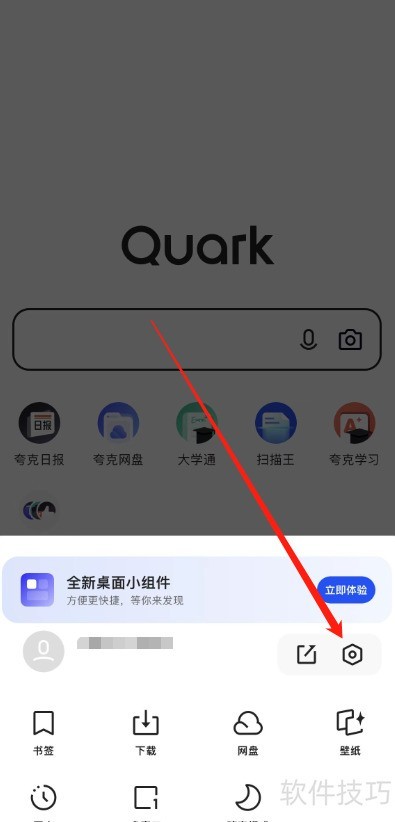Toggle night mode moon icon
Image resolution: width=395 pixels, height=822 pixels.
point(248,799)
